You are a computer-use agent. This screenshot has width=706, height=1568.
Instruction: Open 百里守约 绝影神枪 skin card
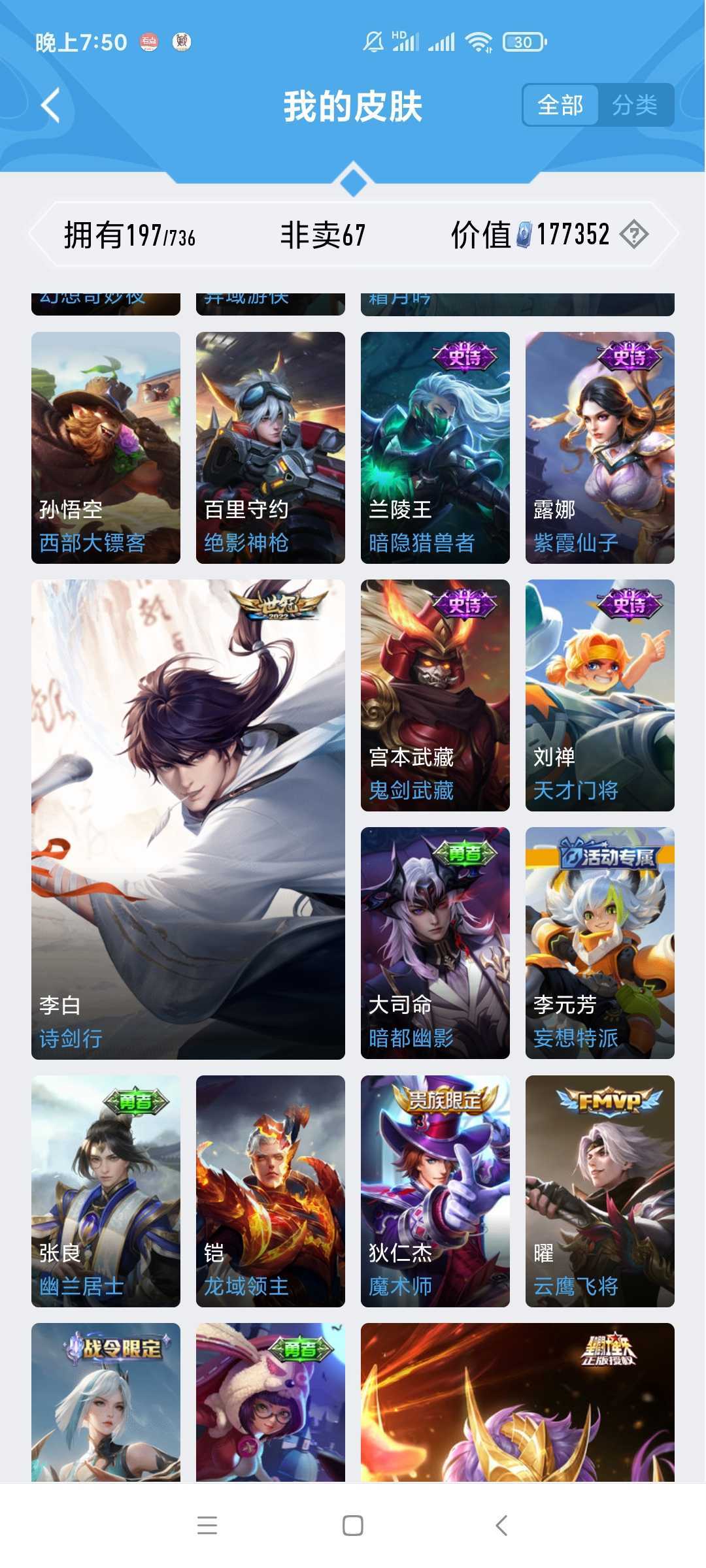point(271,448)
